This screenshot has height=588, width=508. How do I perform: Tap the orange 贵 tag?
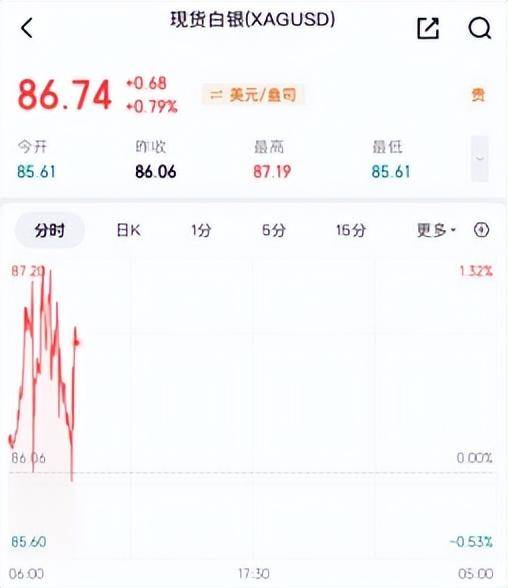click(478, 95)
